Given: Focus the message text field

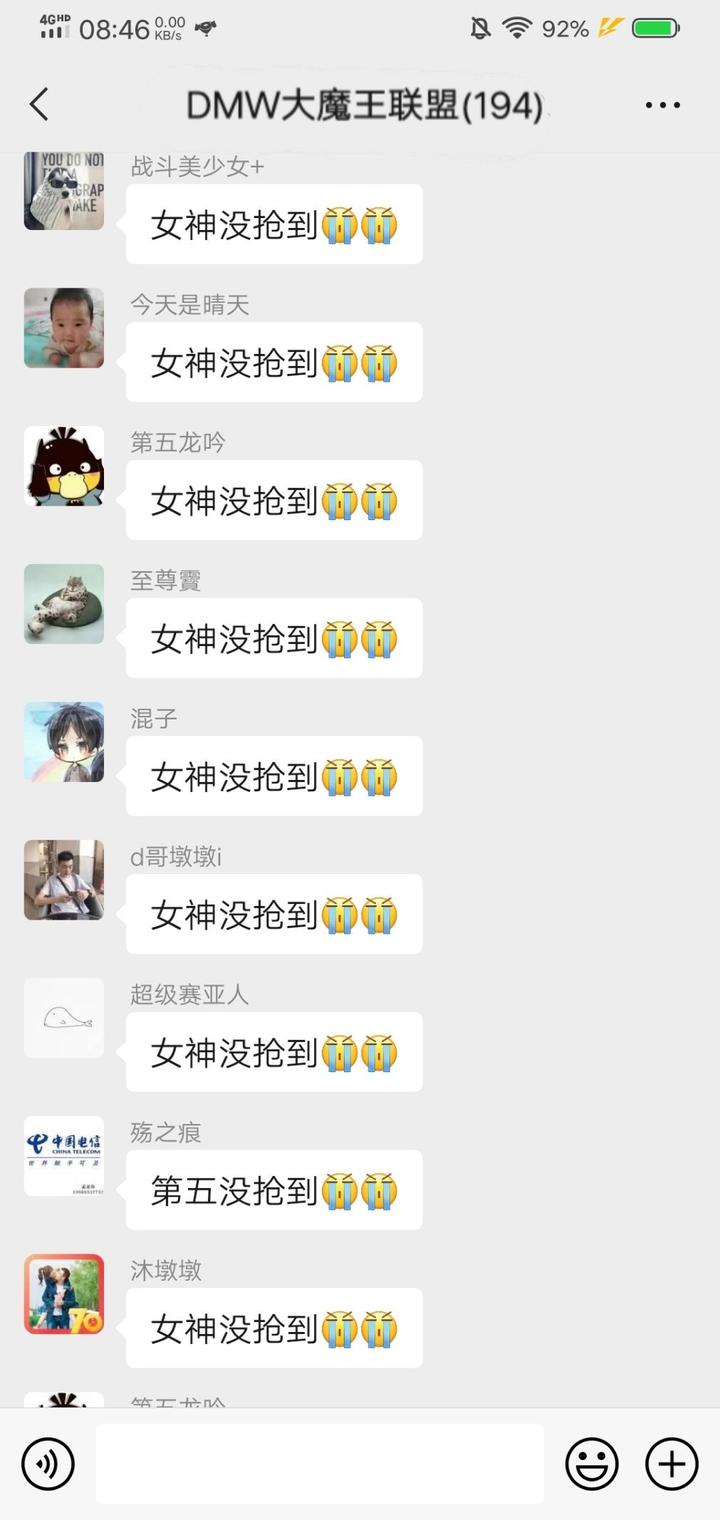Looking at the screenshot, I should 320,1464.
